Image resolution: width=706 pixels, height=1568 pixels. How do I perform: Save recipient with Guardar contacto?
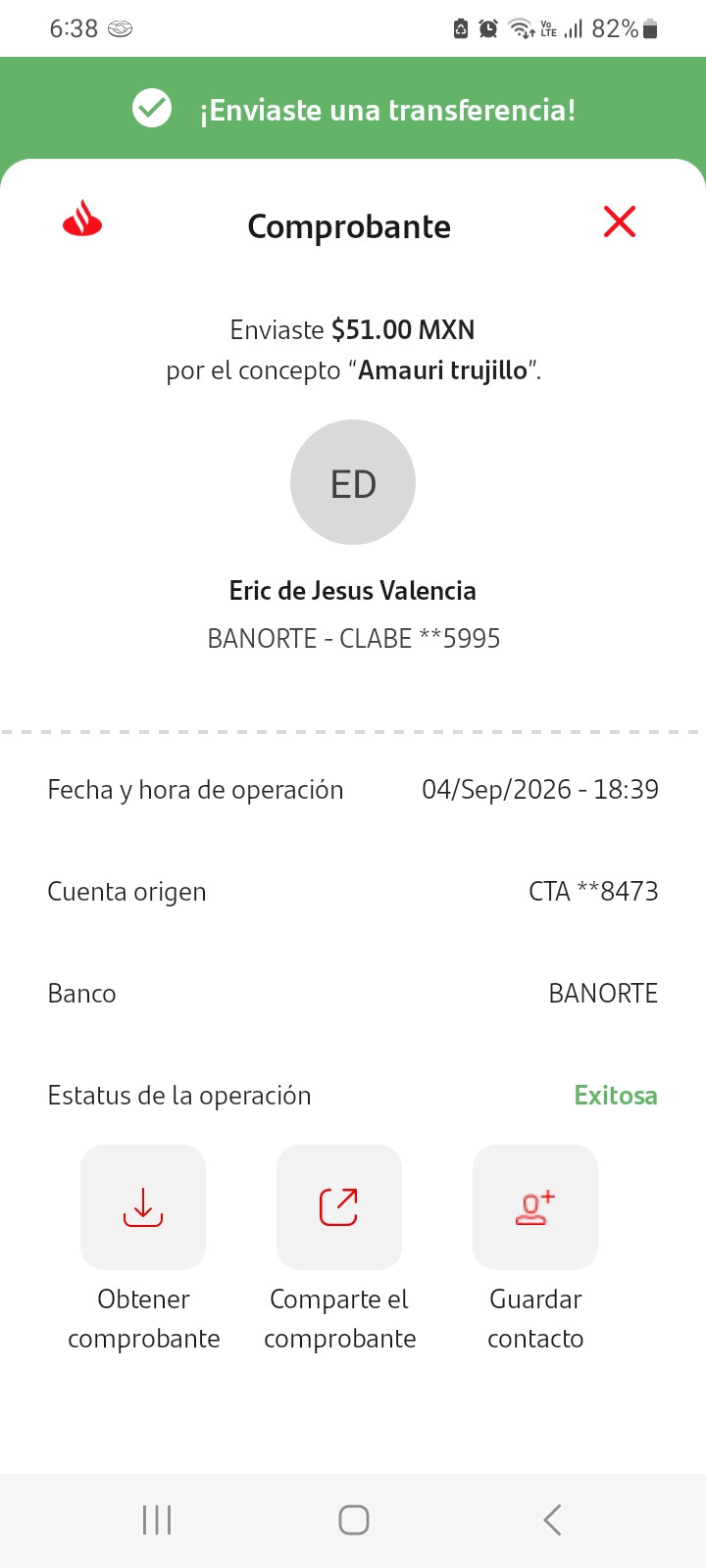point(535,1207)
